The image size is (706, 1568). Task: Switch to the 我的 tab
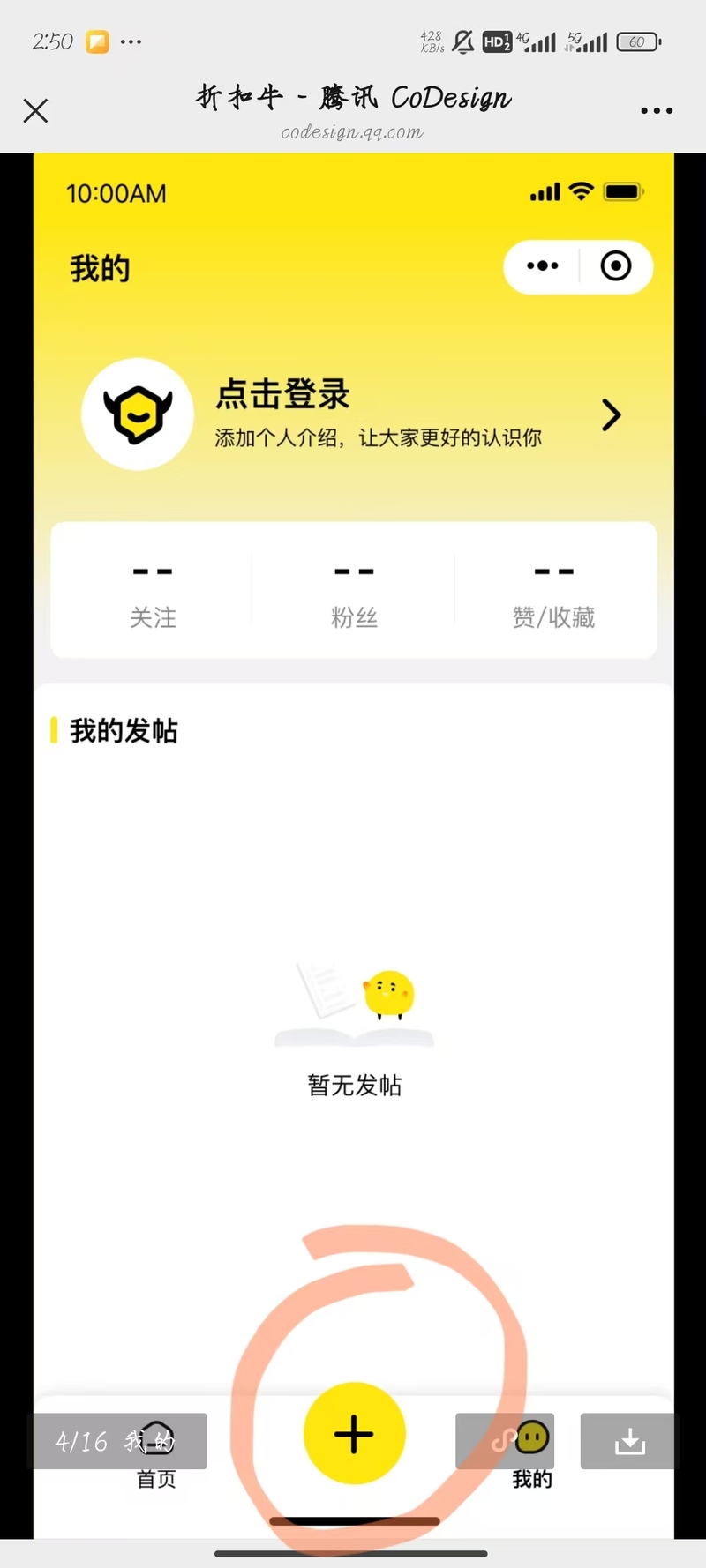coord(531,1466)
